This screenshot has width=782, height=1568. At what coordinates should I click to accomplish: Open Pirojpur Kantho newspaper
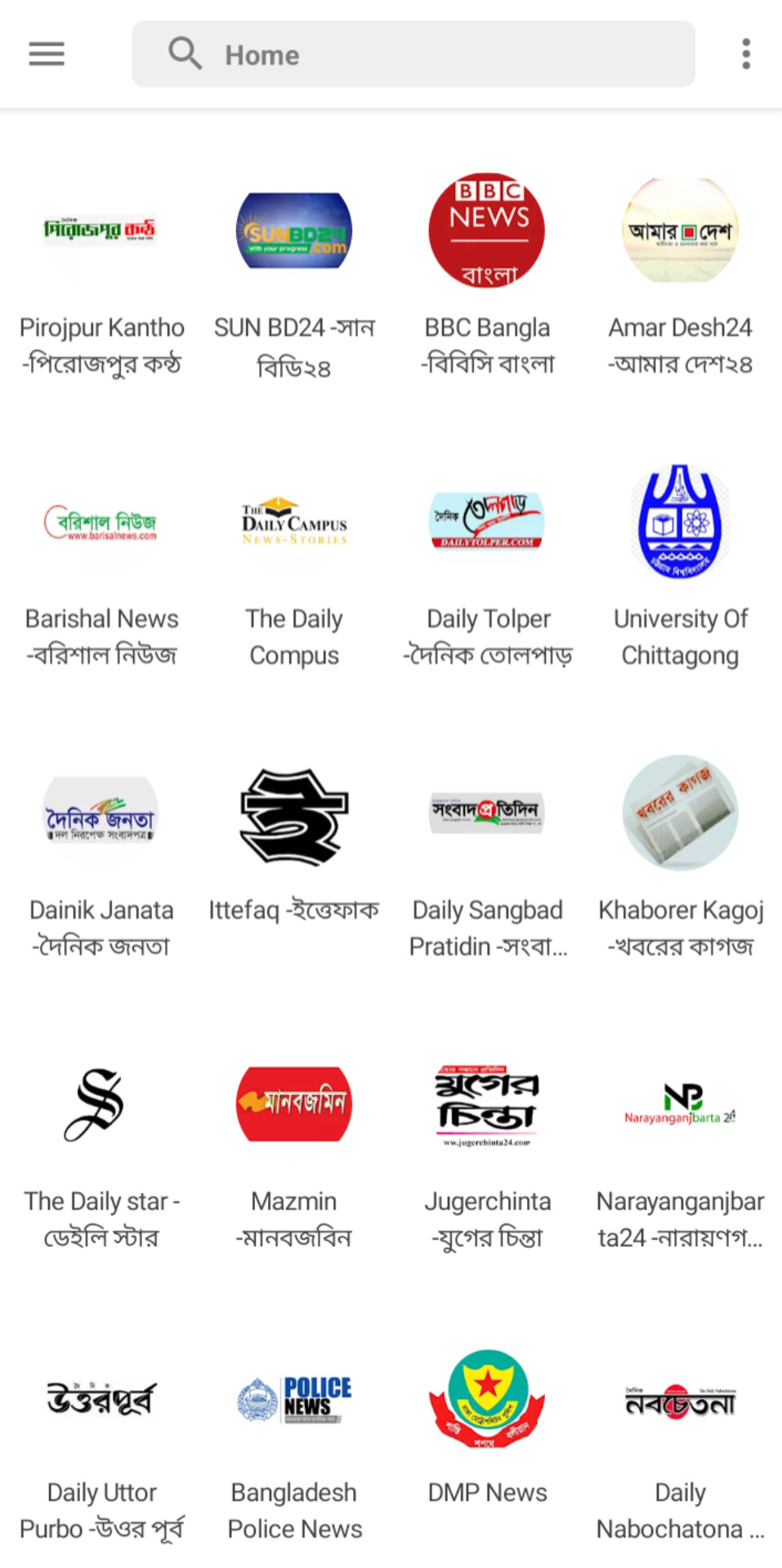coord(101,278)
